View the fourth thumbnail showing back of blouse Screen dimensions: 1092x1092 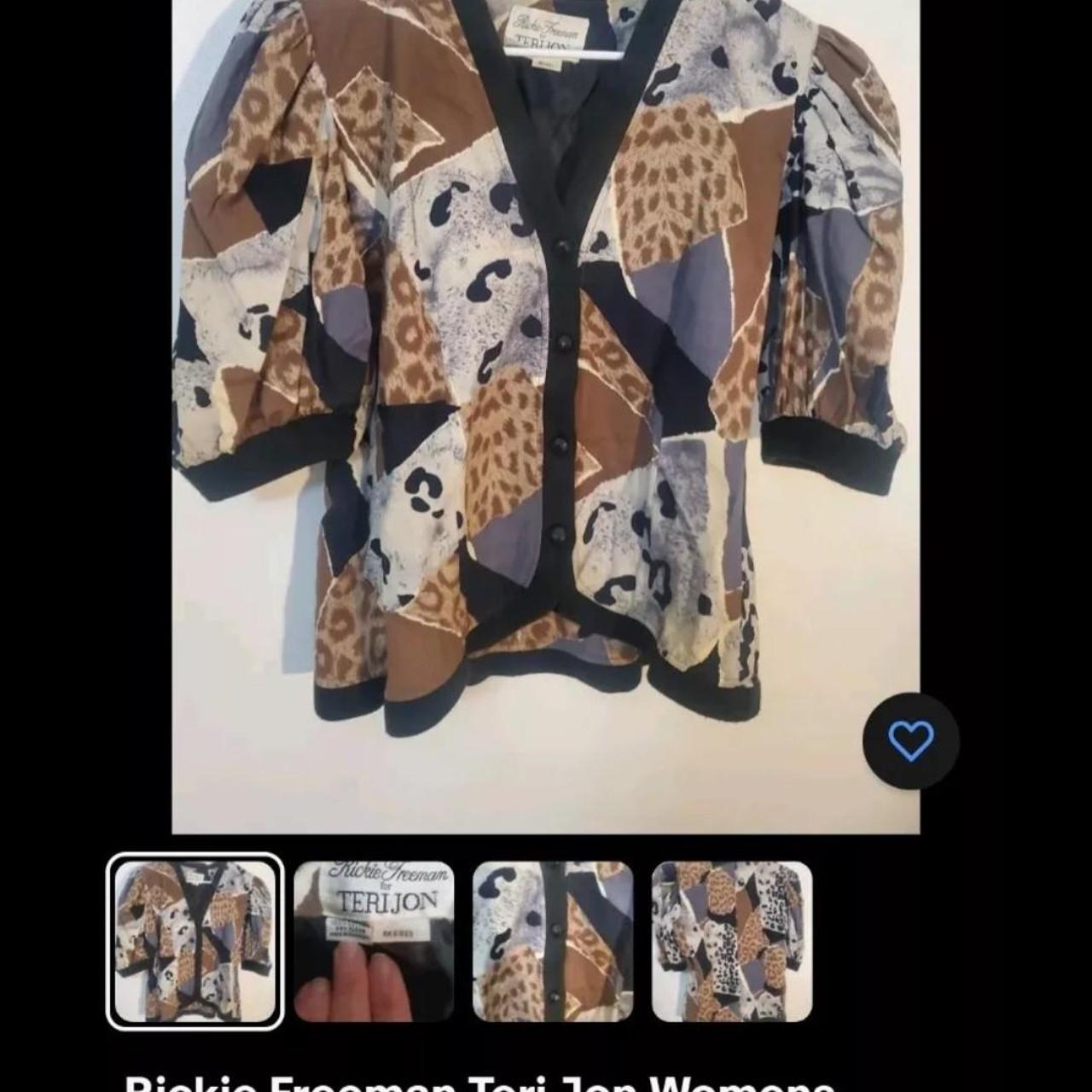(x=732, y=941)
